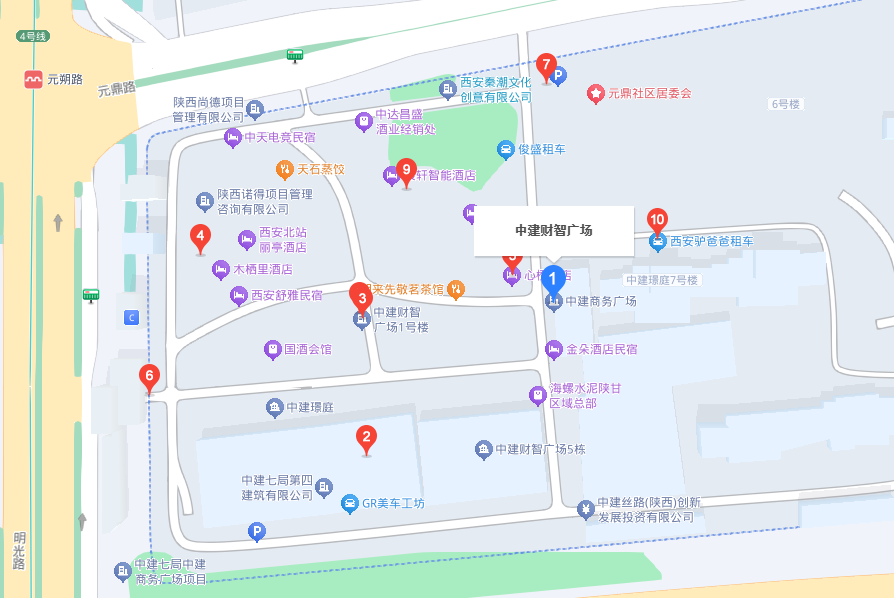Open the 国酒会馆 place marker
Viewport: 894px width, 598px height.
coord(272,349)
